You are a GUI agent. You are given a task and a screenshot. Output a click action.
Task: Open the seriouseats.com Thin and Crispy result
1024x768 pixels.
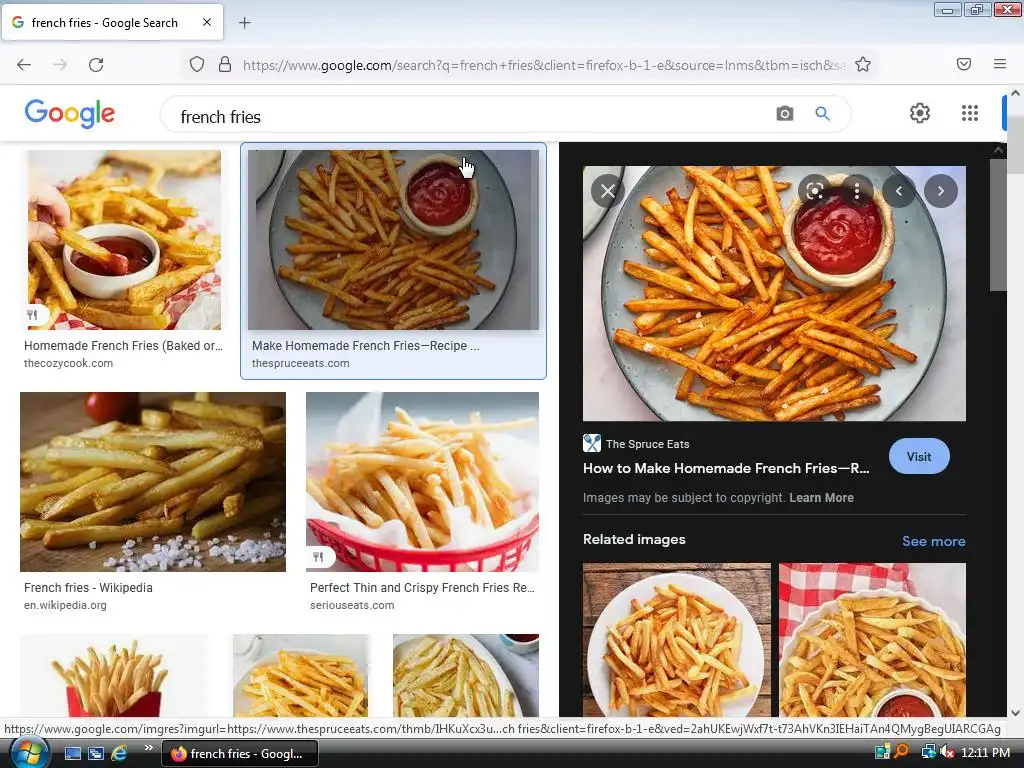[422, 482]
